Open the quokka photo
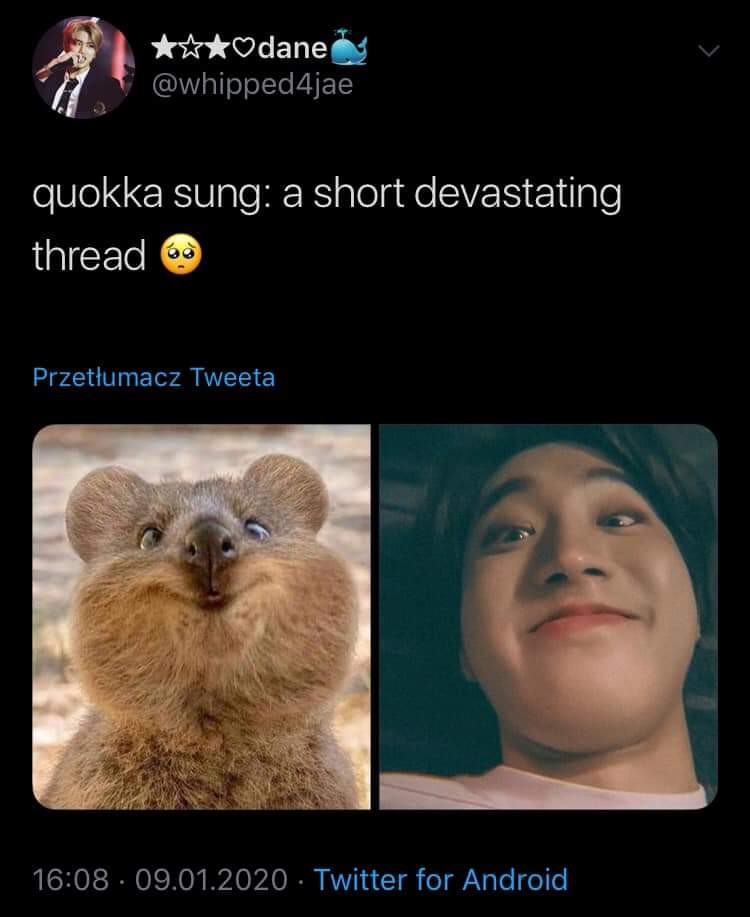 tap(201, 616)
